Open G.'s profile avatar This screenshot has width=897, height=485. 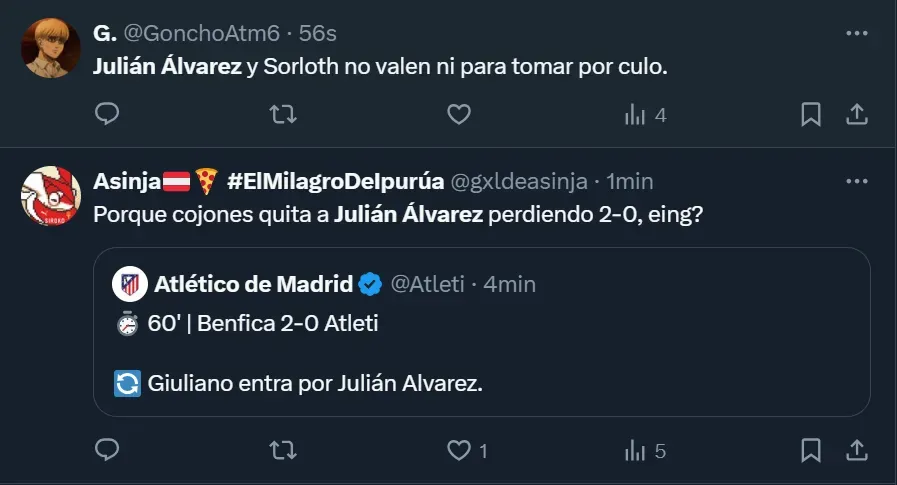51,47
